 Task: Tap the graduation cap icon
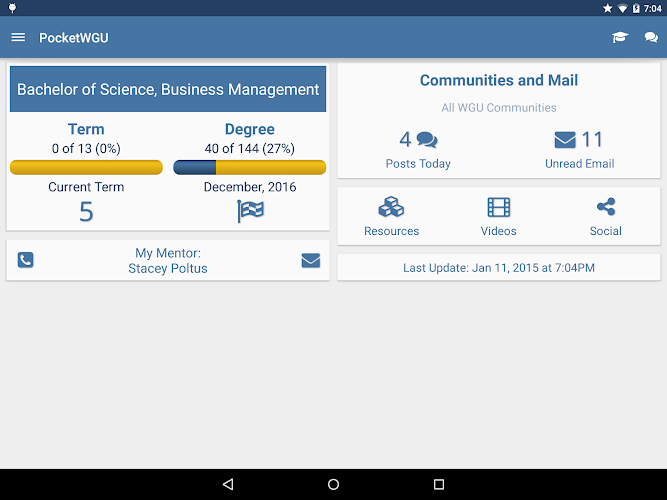point(620,38)
